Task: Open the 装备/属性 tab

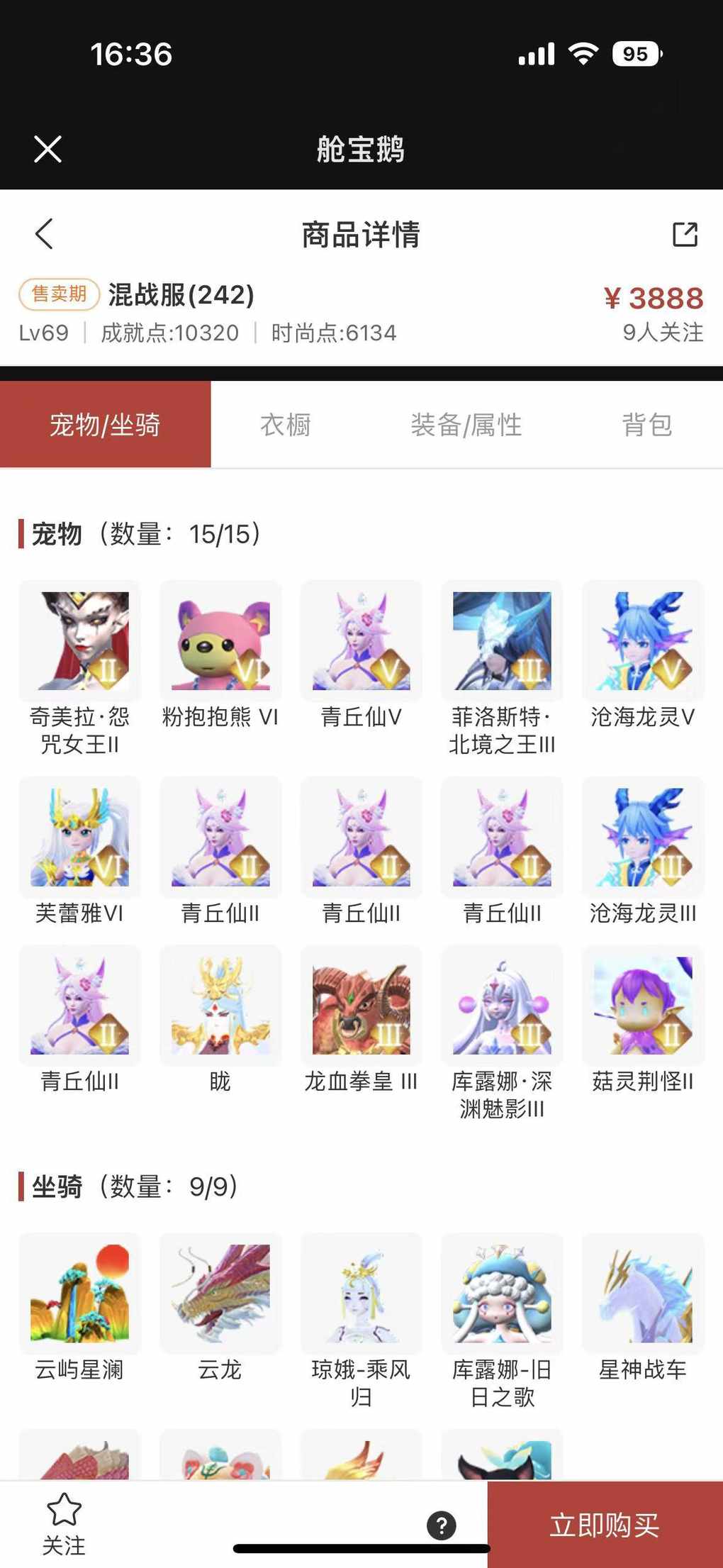Action: [x=466, y=425]
